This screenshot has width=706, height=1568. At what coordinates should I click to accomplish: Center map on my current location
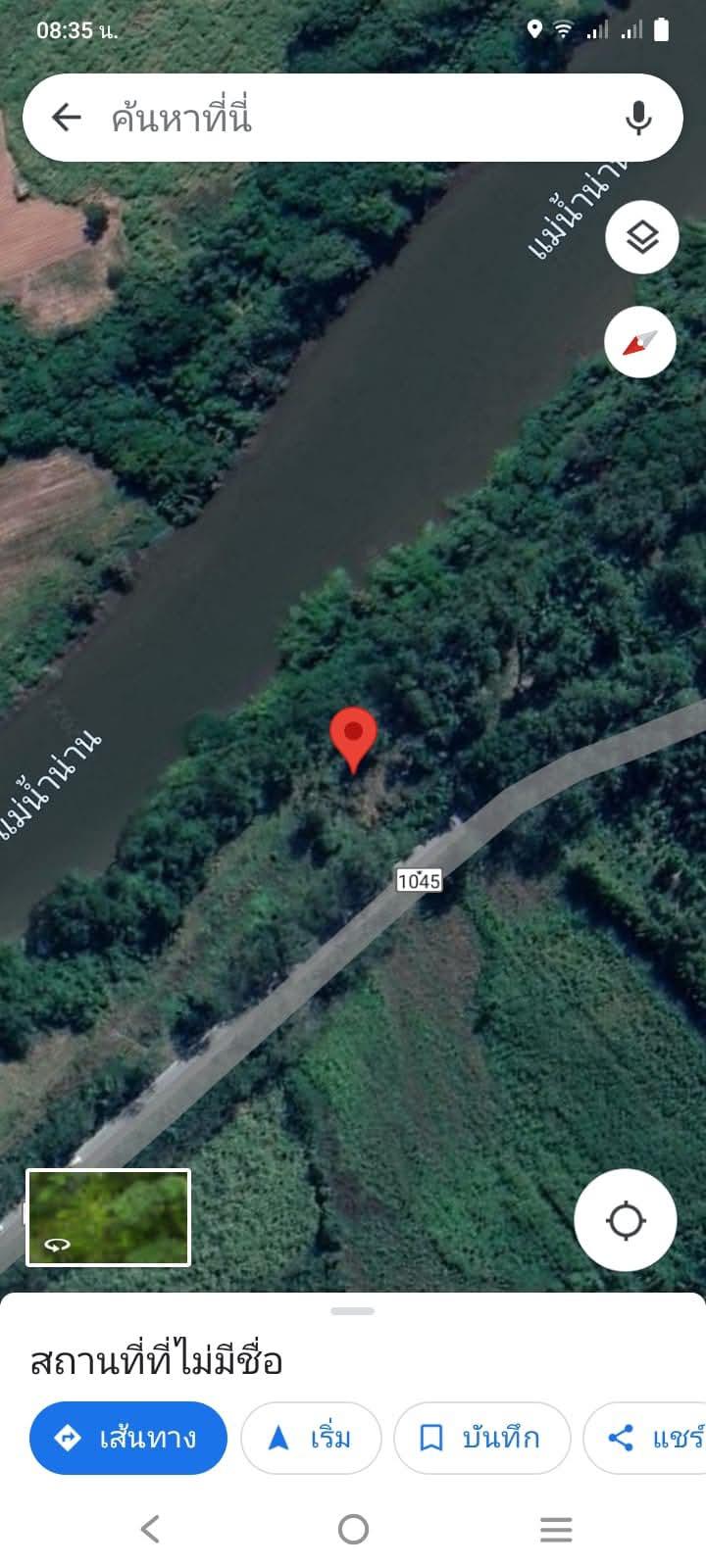626,1220
